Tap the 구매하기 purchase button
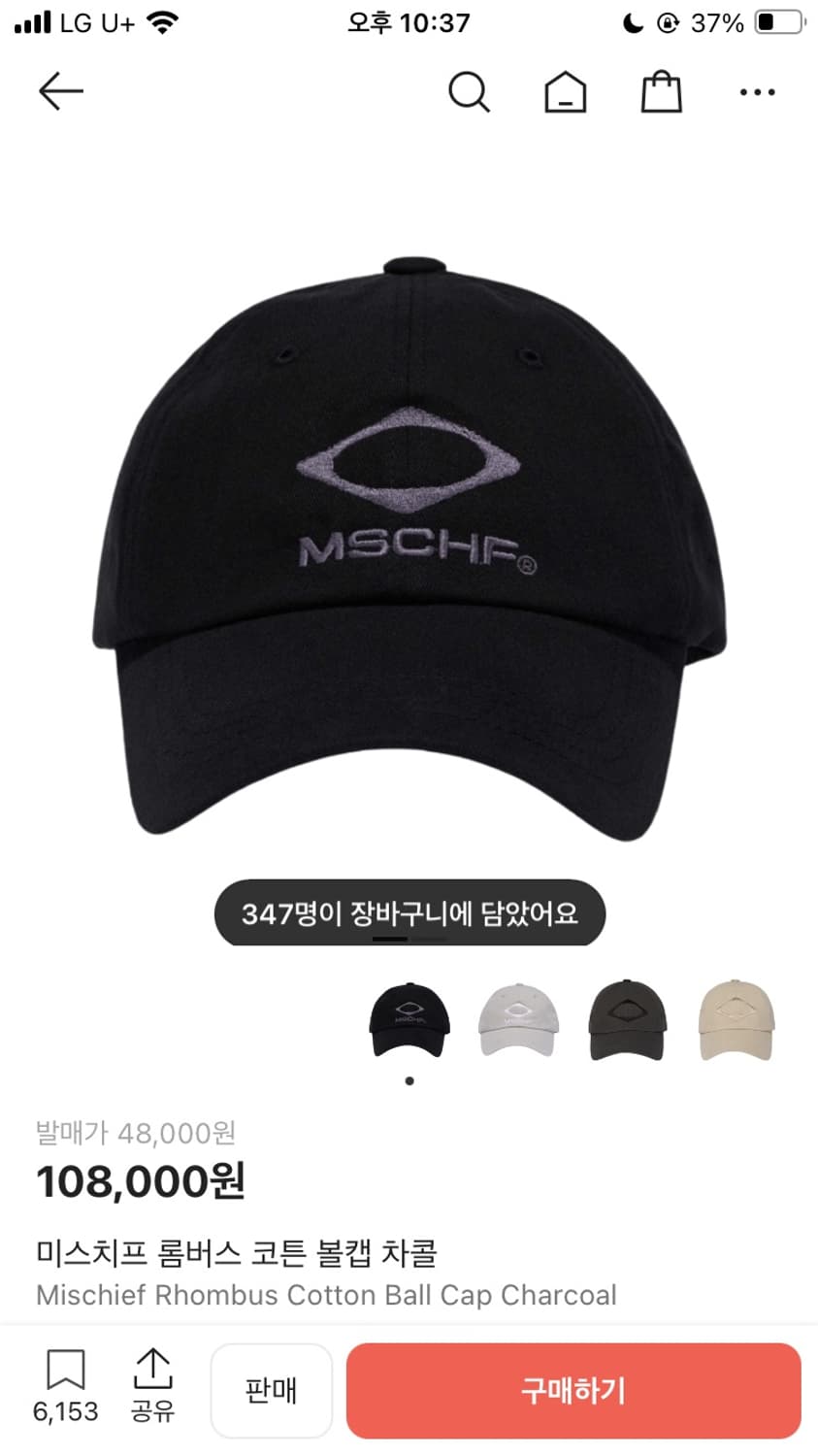The width and height of the screenshot is (818, 1456). [573, 1390]
